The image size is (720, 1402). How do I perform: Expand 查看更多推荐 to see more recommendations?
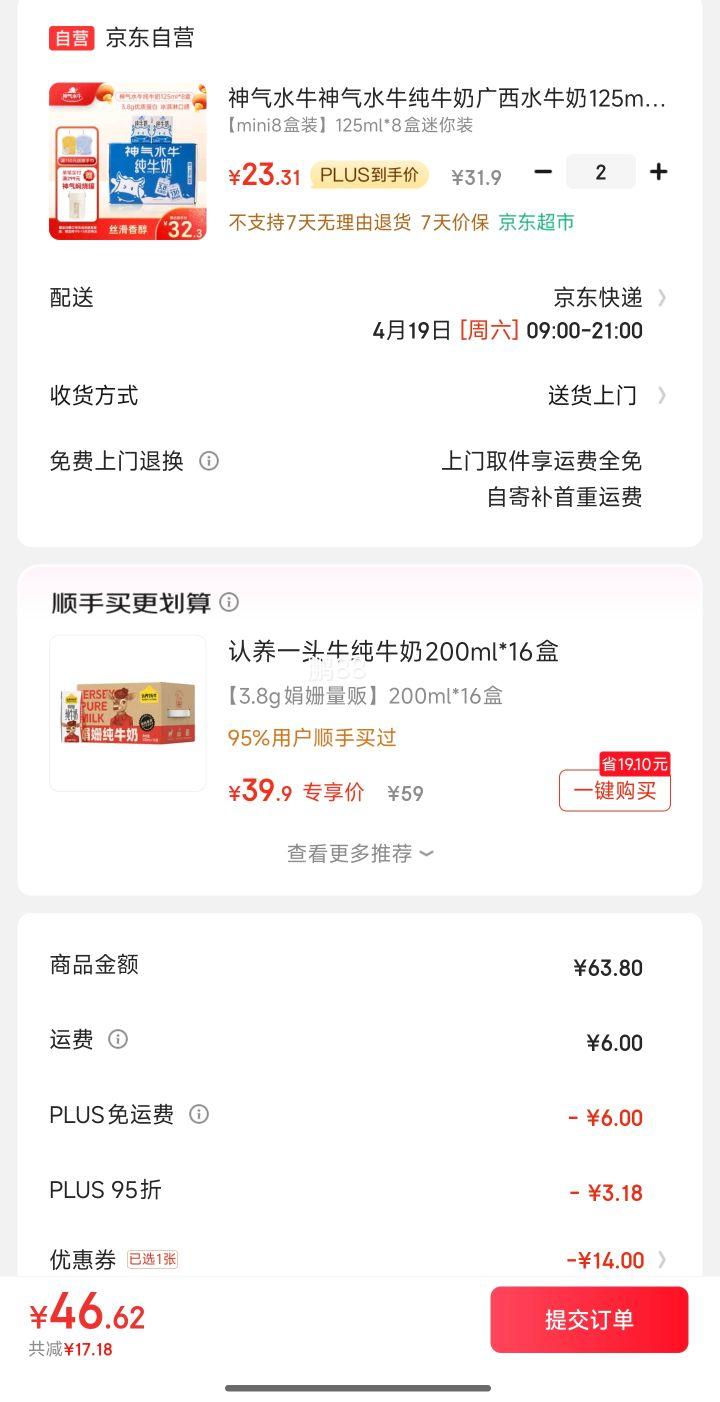(x=358, y=853)
